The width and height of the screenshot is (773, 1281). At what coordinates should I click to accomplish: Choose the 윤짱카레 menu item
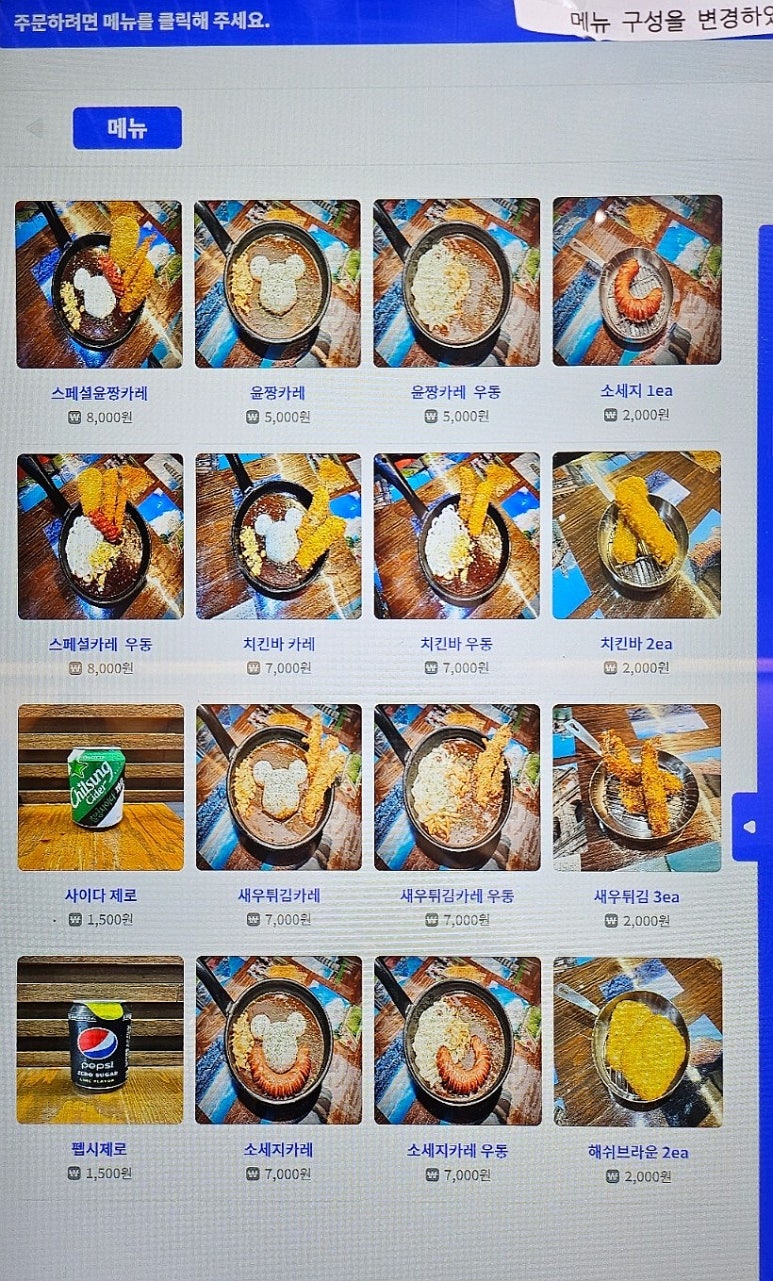277,285
